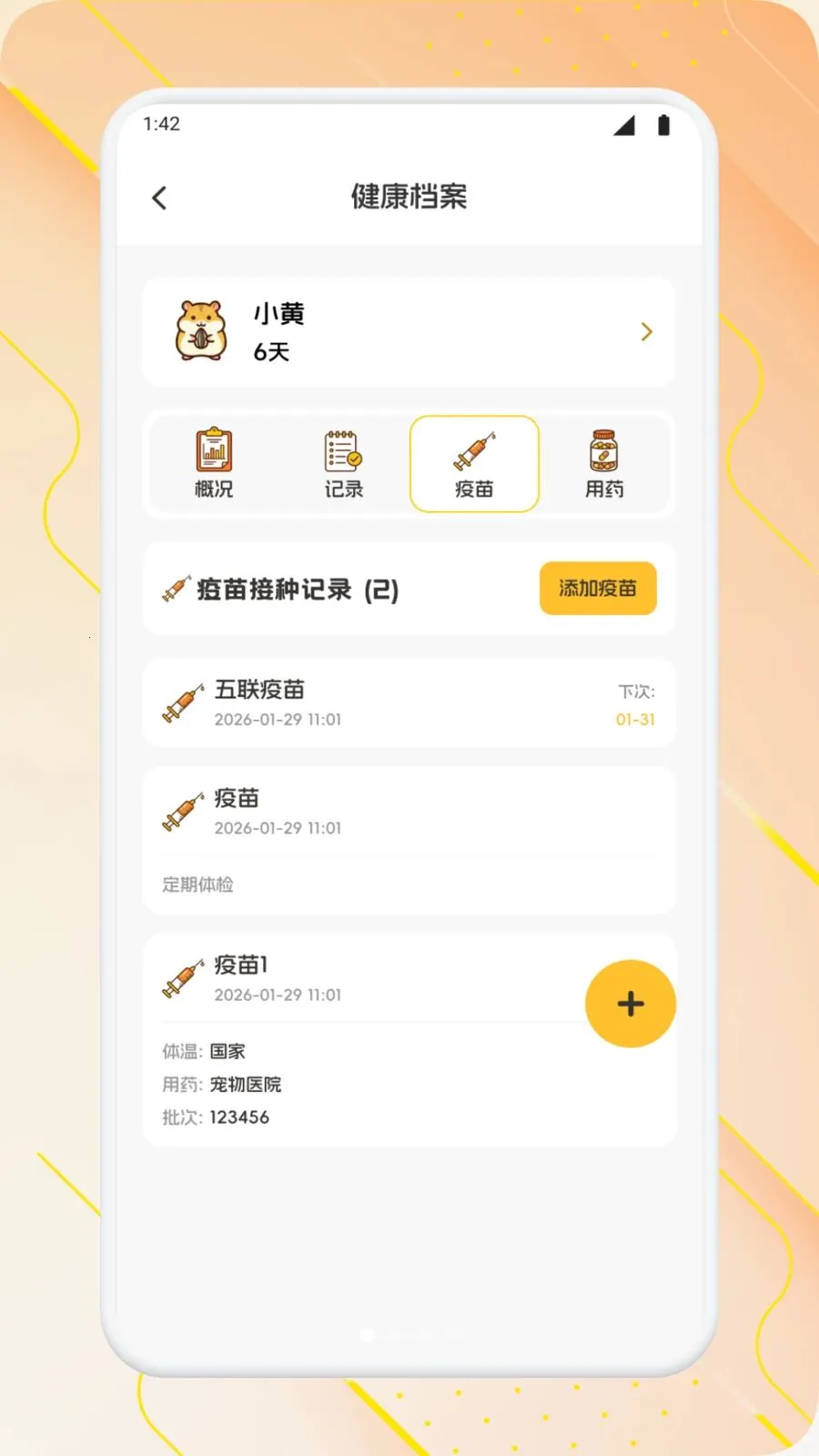Screen dimensions: 819x1456
Task: Open the 记录 records icon
Action: [342, 451]
